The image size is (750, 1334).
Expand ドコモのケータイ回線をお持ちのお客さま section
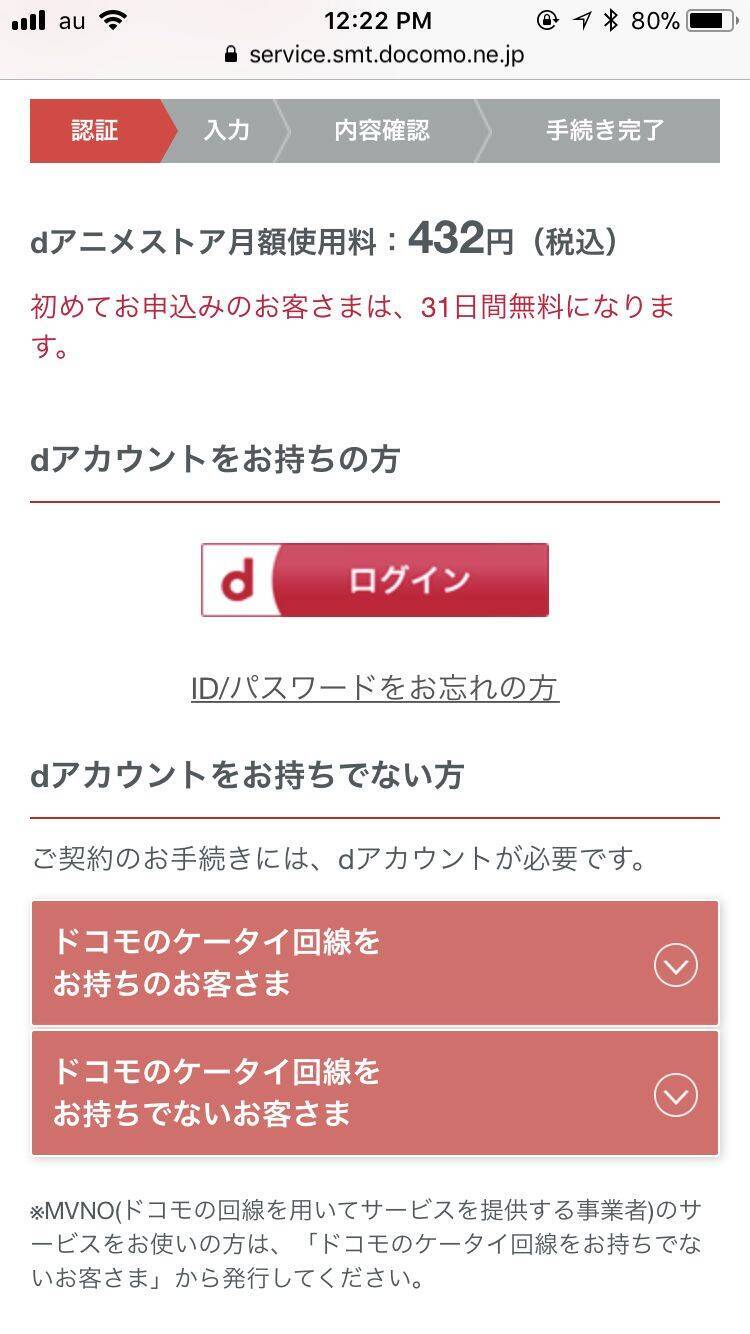pyautogui.click(x=375, y=963)
